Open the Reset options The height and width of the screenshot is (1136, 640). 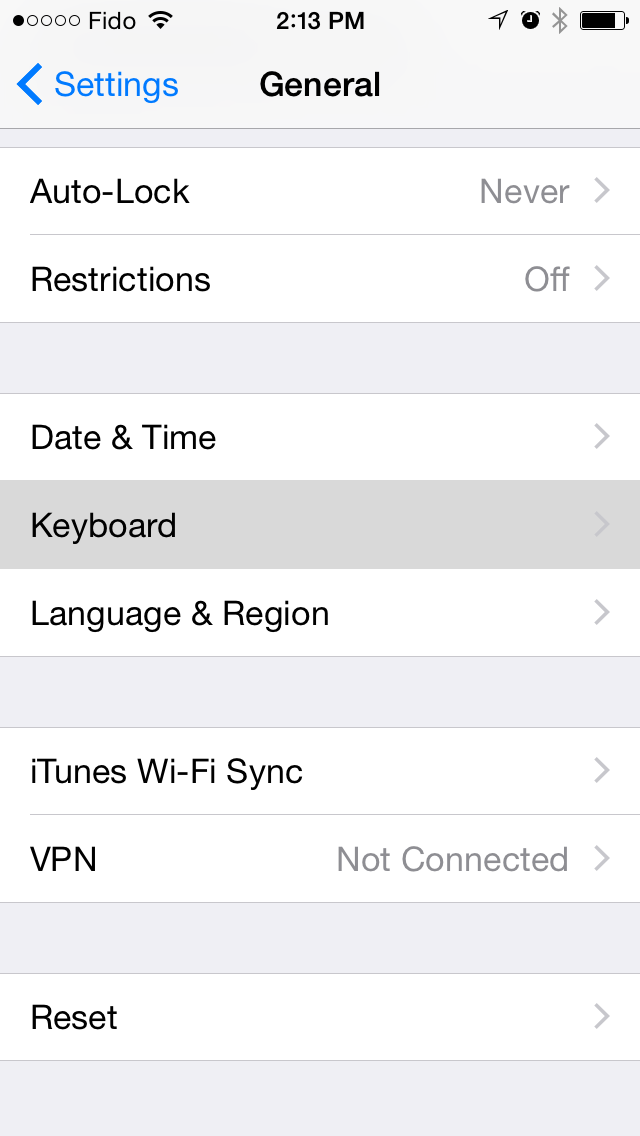point(320,1017)
